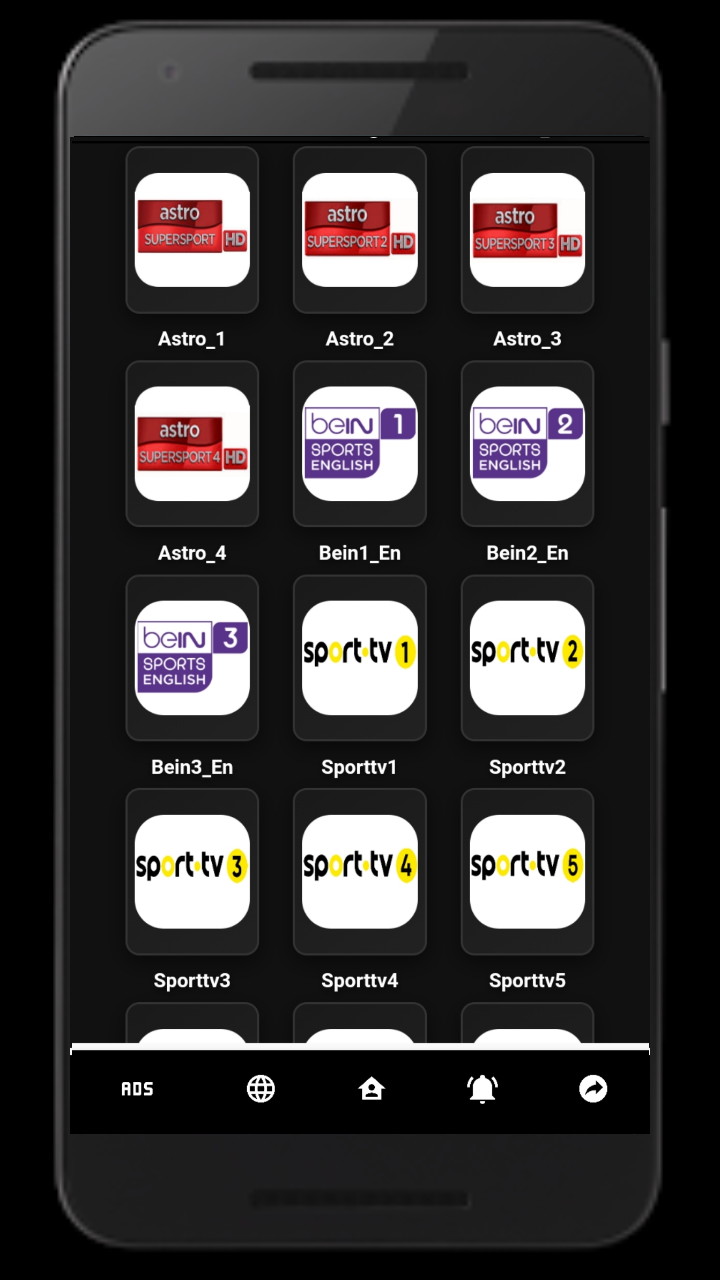Tap the share arrow icon
This screenshot has height=1280, width=720.
tap(593, 1088)
